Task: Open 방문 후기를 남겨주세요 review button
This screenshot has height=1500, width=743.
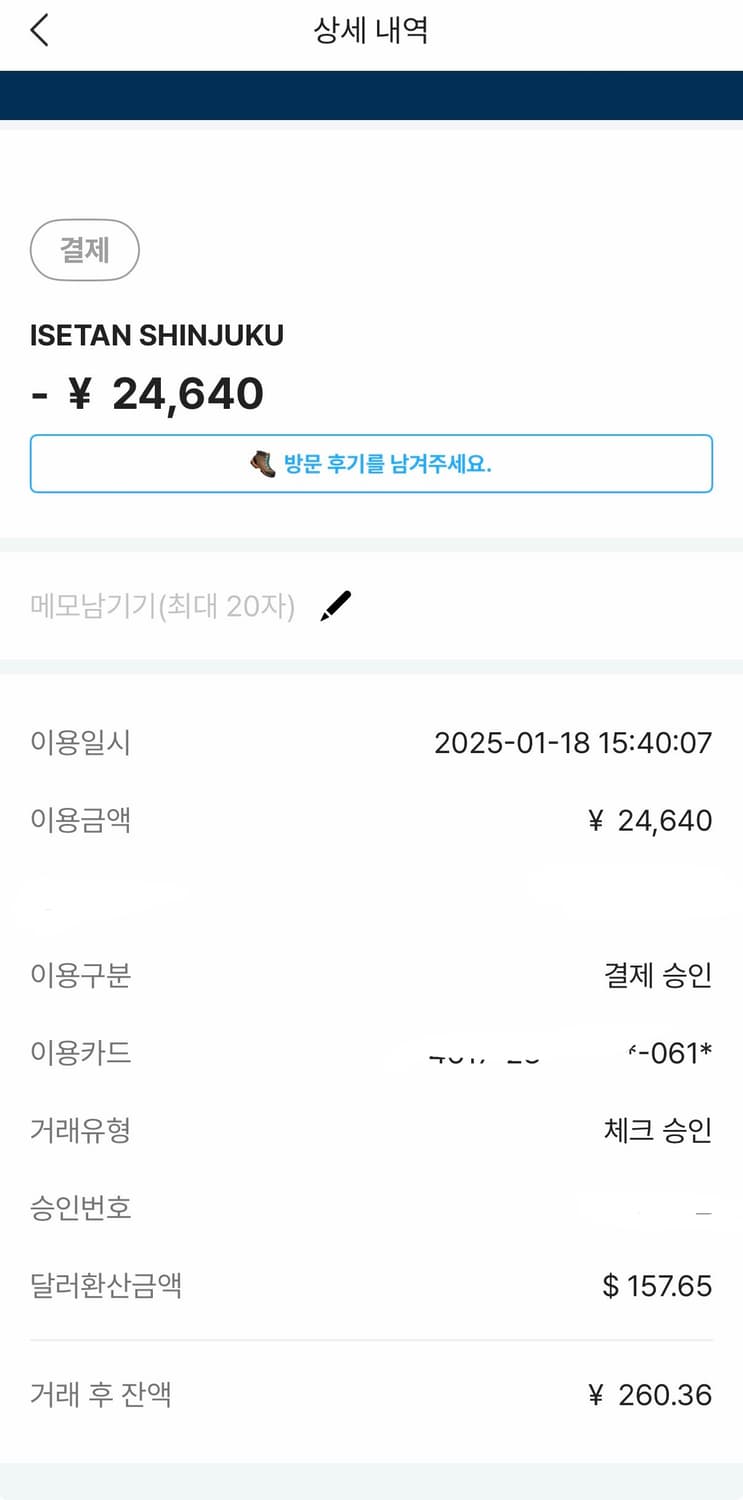Action: point(371,463)
